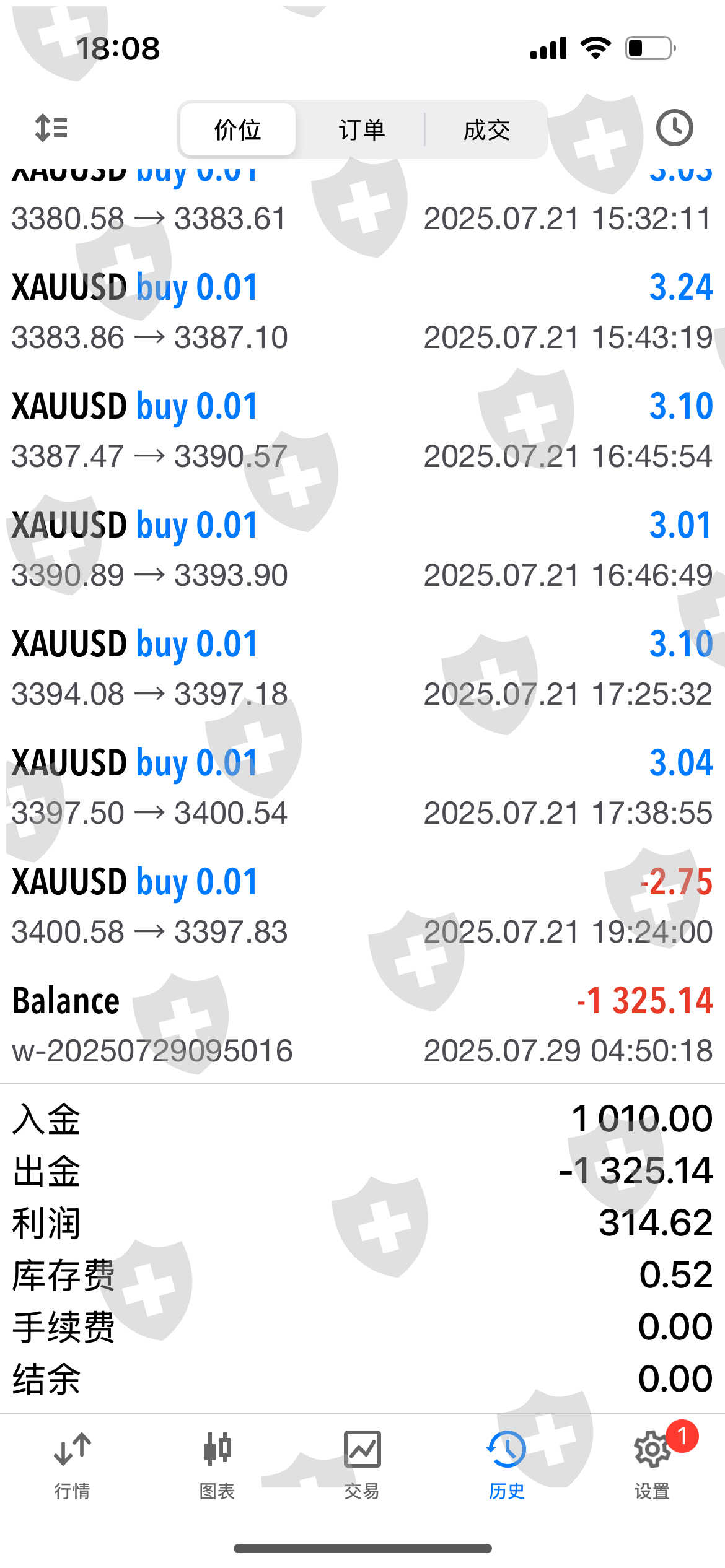
Task: Open the sort options icon
Action: (51, 128)
